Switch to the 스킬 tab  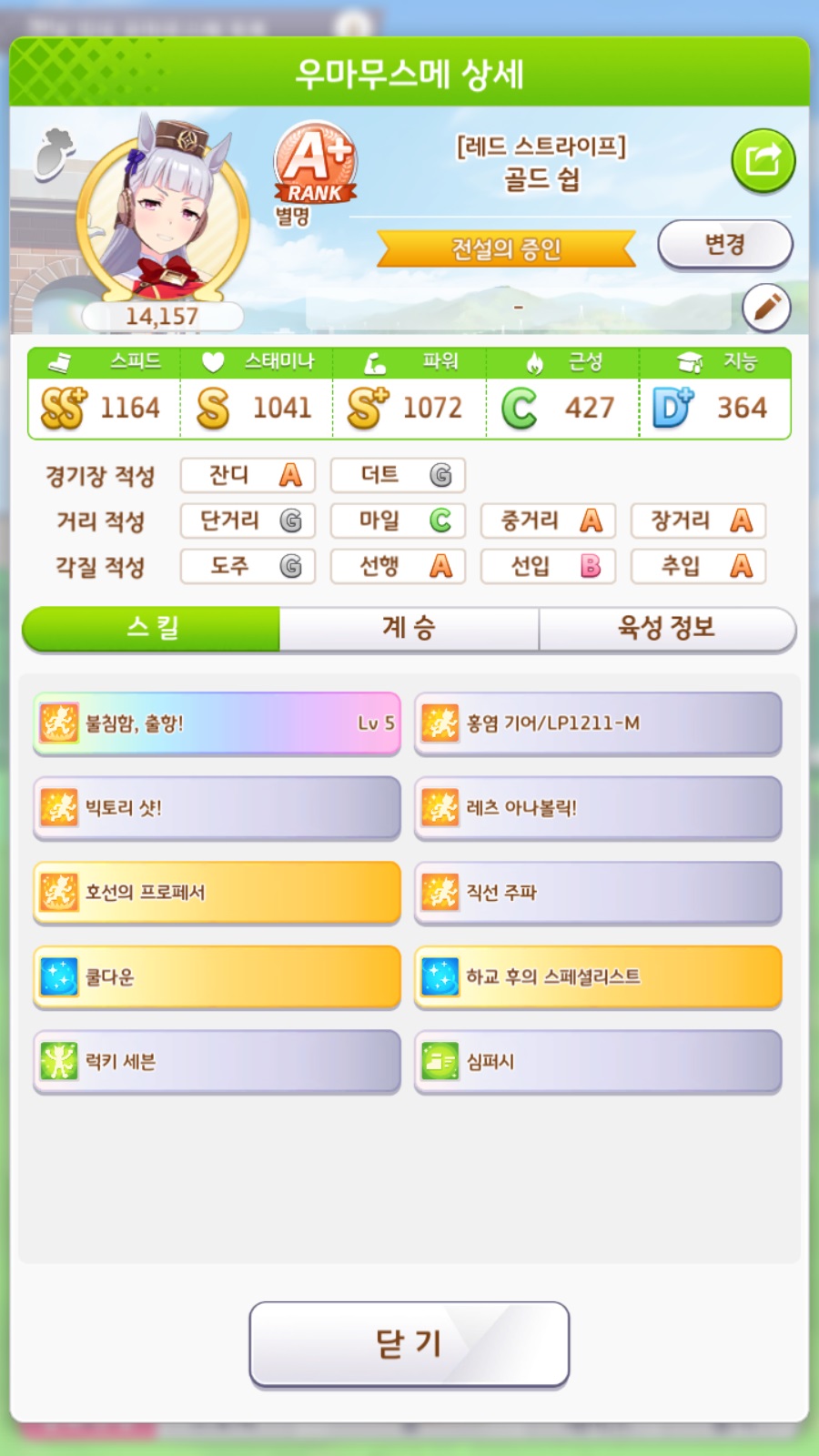(152, 628)
